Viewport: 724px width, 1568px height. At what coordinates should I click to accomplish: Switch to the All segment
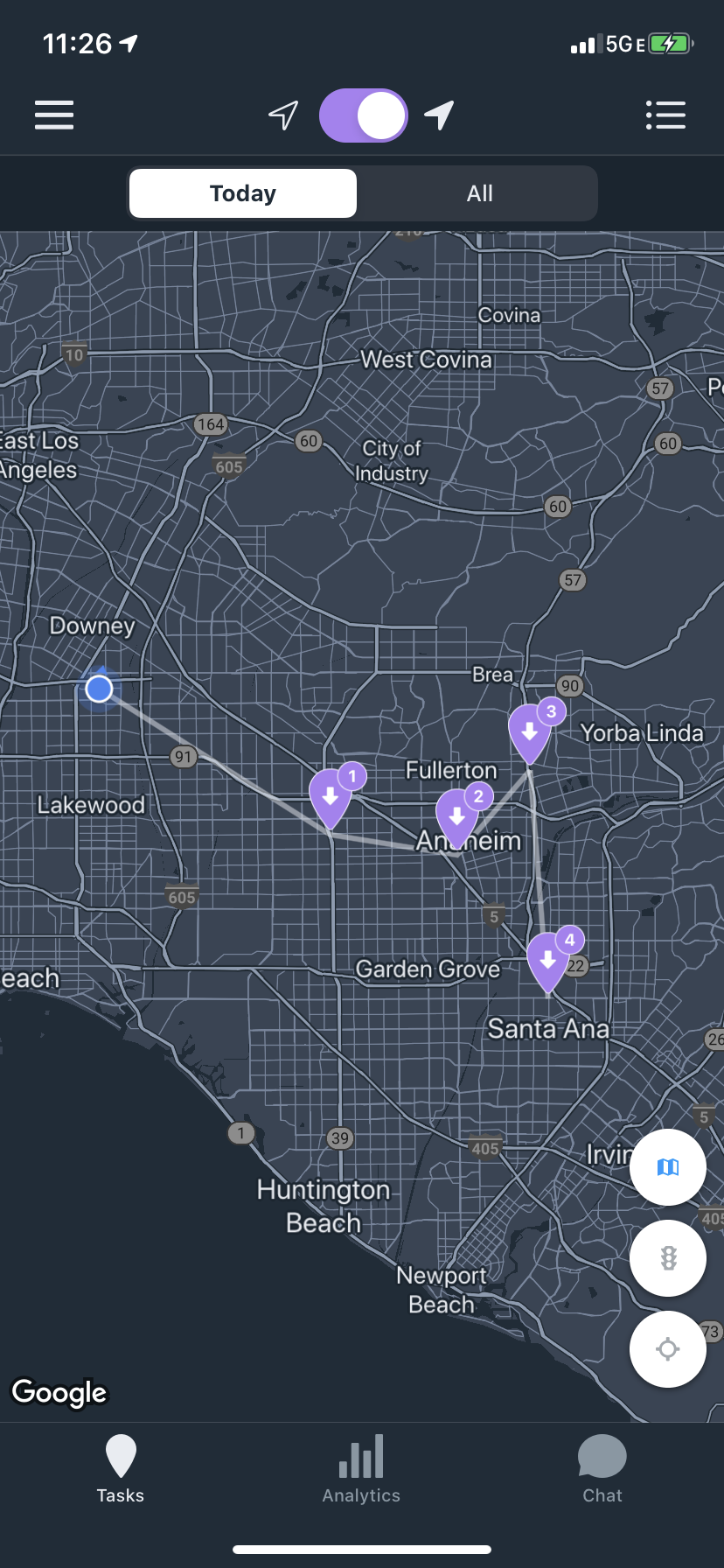479,193
